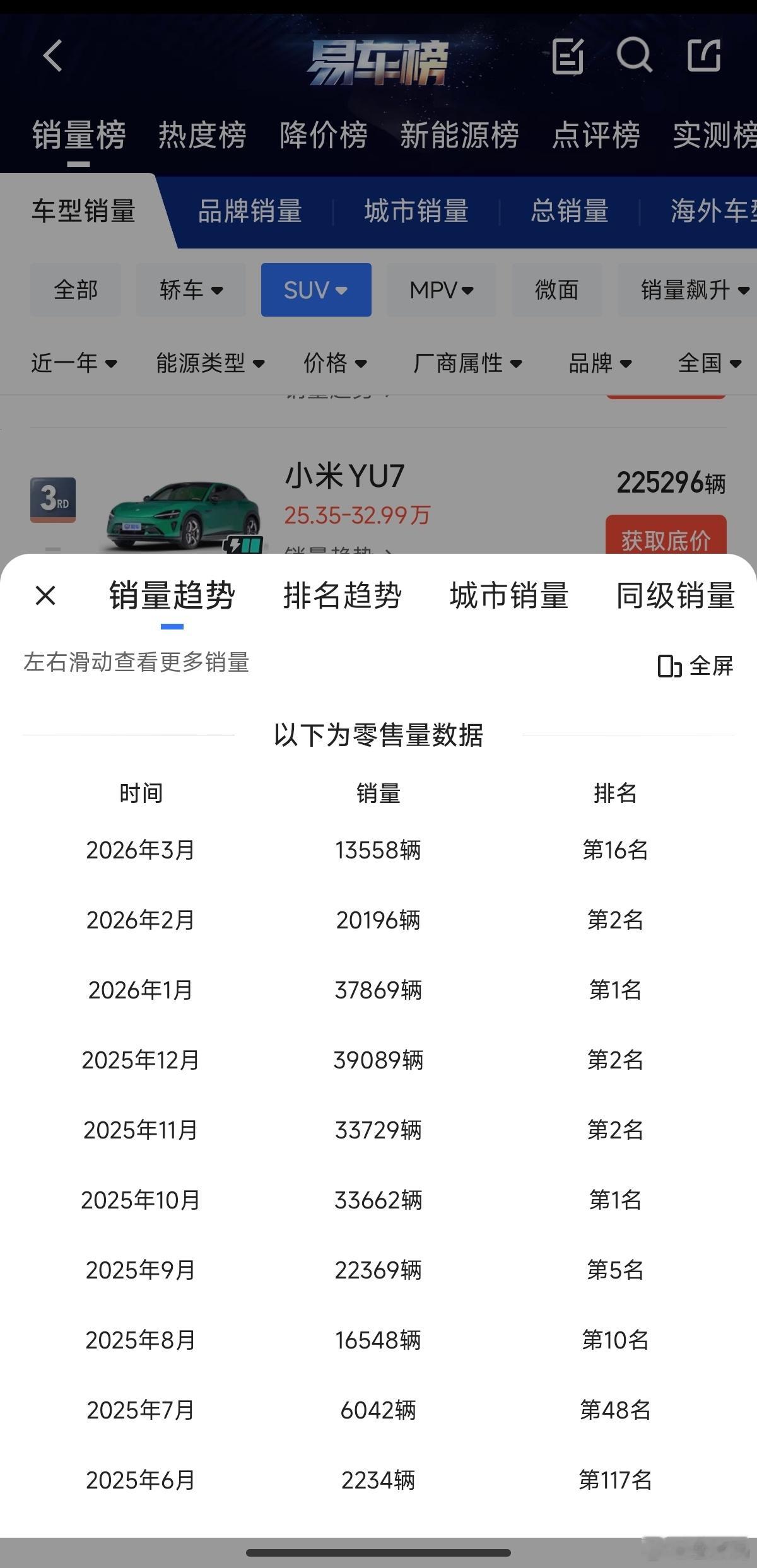Expand the 能源类型 dropdown
Image resolution: width=757 pixels, height=1568 pixels.
click(x=209, y=363)
